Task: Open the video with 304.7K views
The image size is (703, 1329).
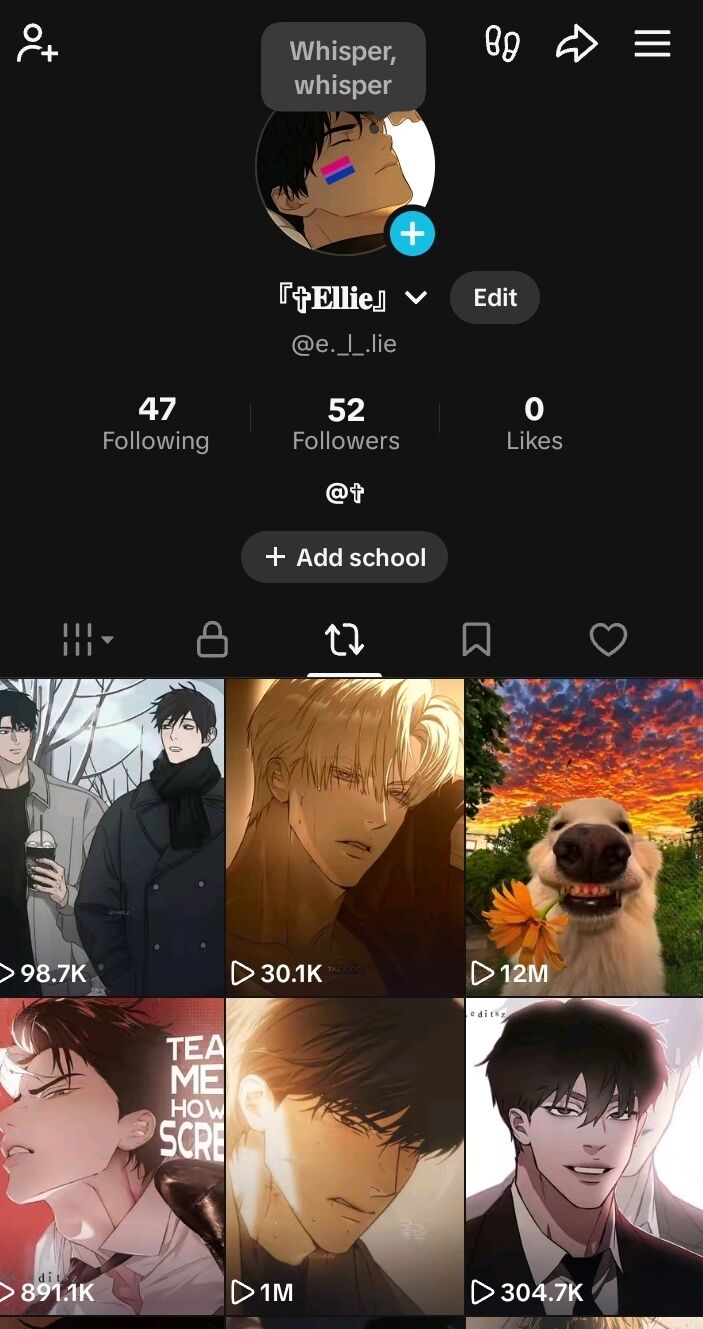Action: coord(584,1155)
